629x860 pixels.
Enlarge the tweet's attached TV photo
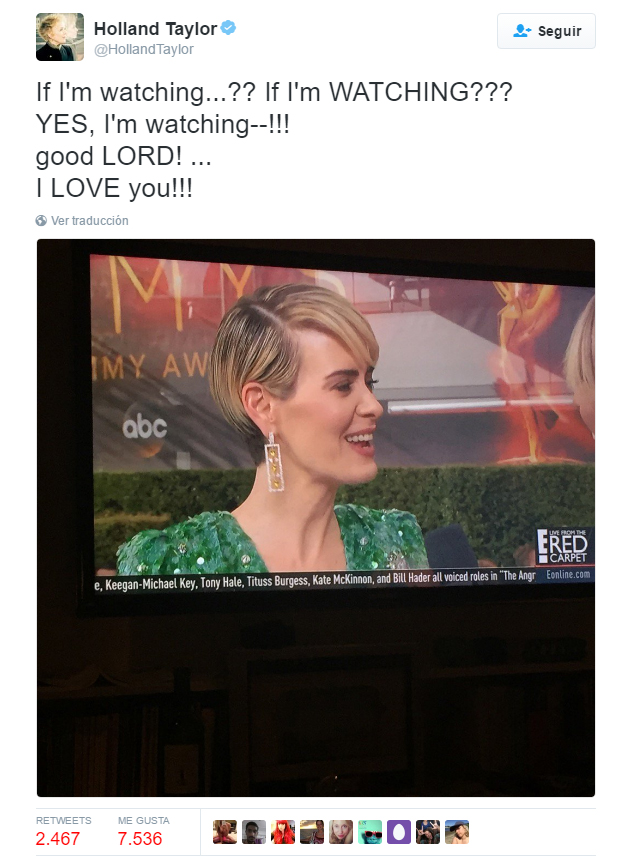[x=316, y=517]
